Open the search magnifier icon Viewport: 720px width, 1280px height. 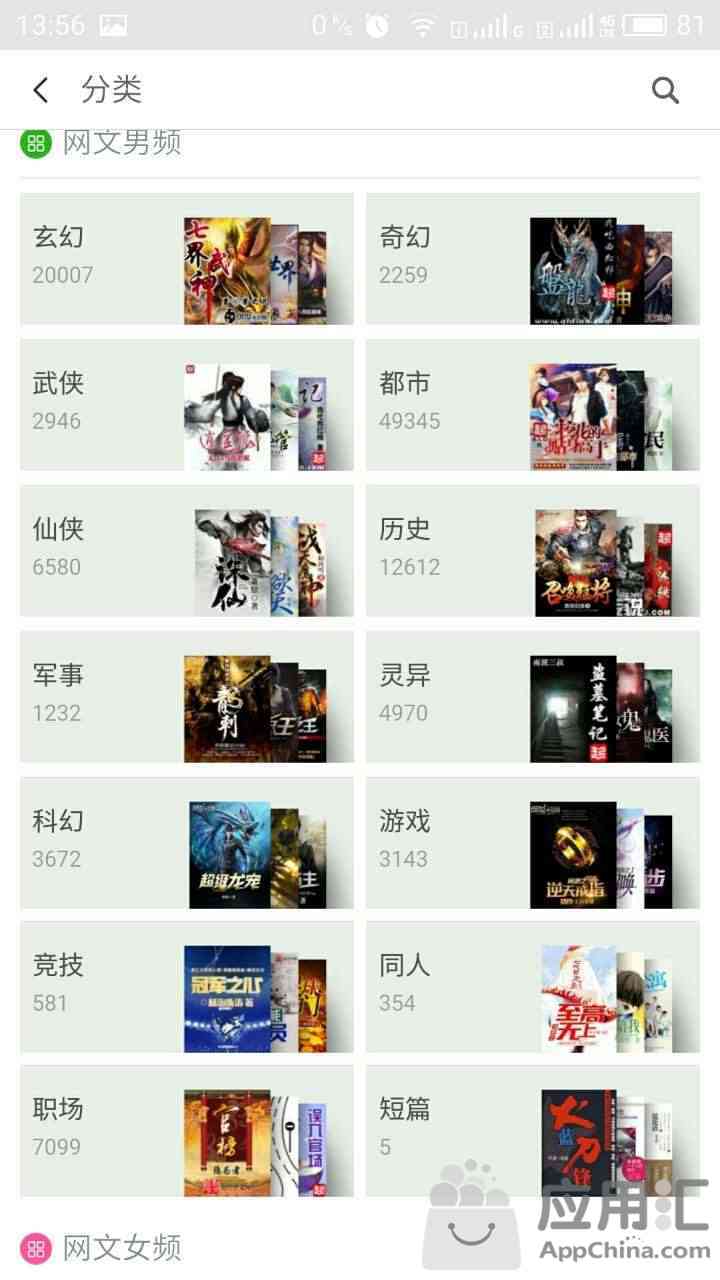pyautogui.click(x=665, y=90)
